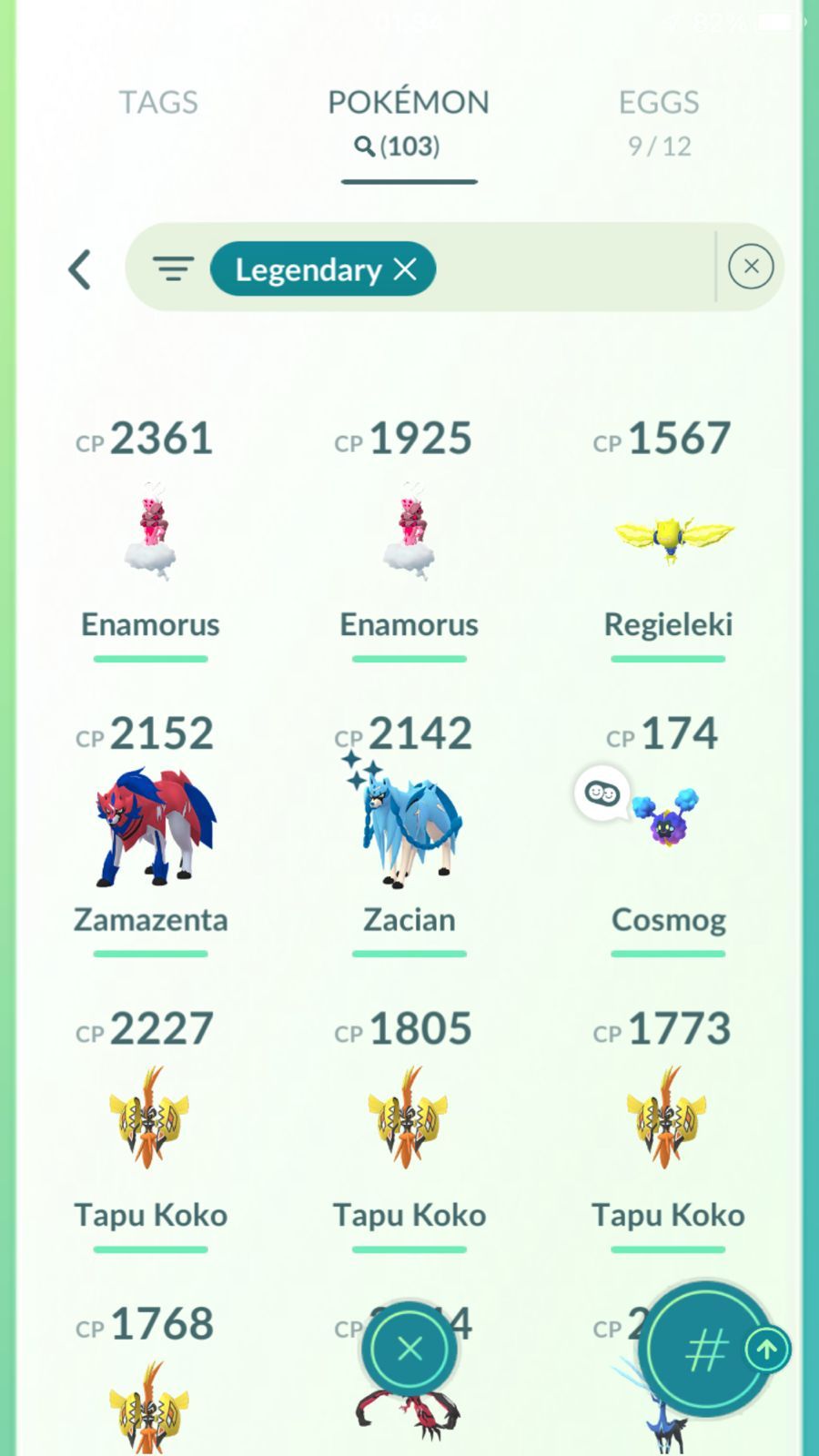819x1456 pixels.
Task: Remove the Legendary filter chip
Action: [x=406, y=268]
